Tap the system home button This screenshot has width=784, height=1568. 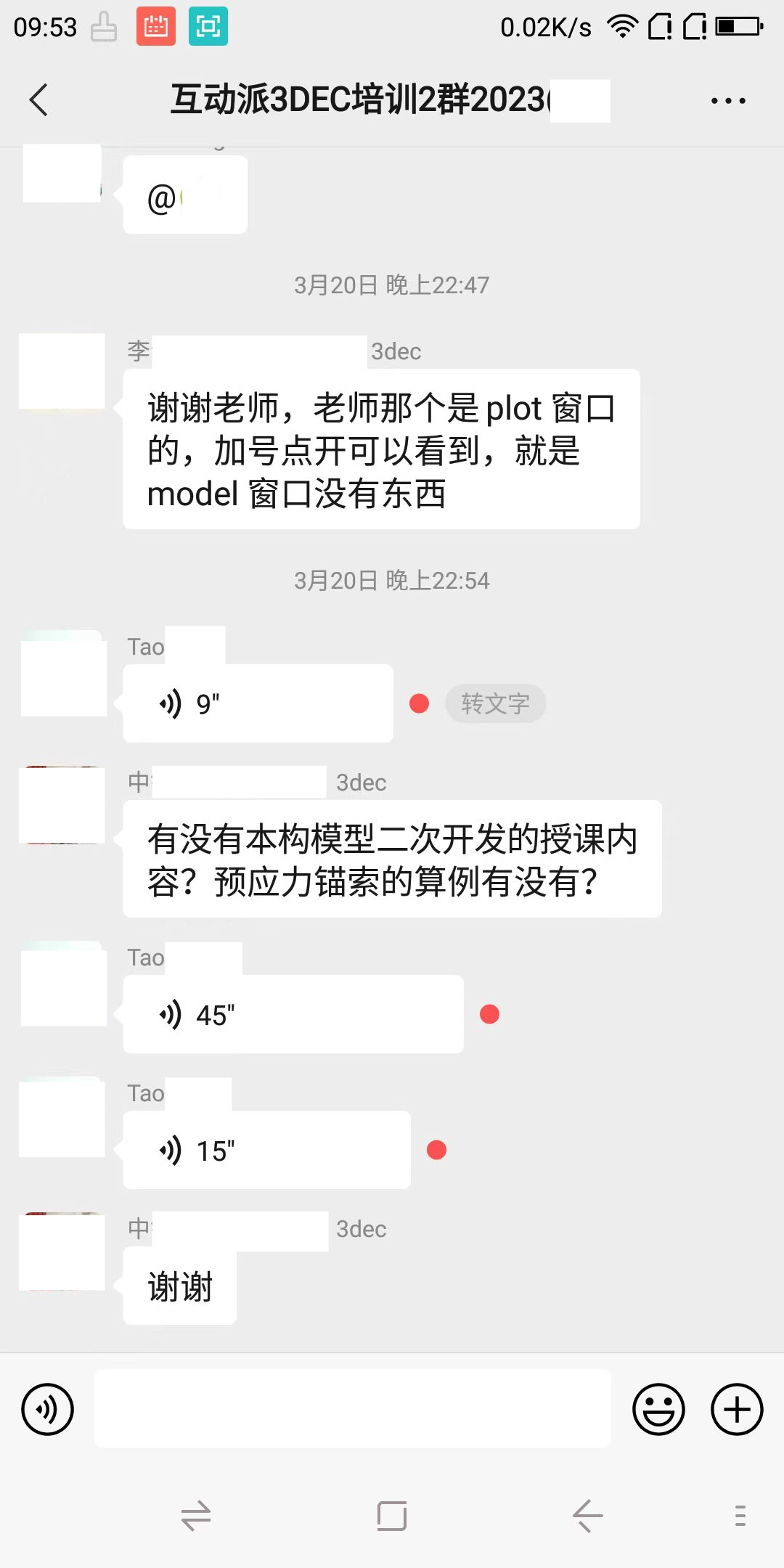tap(392, 1516)
